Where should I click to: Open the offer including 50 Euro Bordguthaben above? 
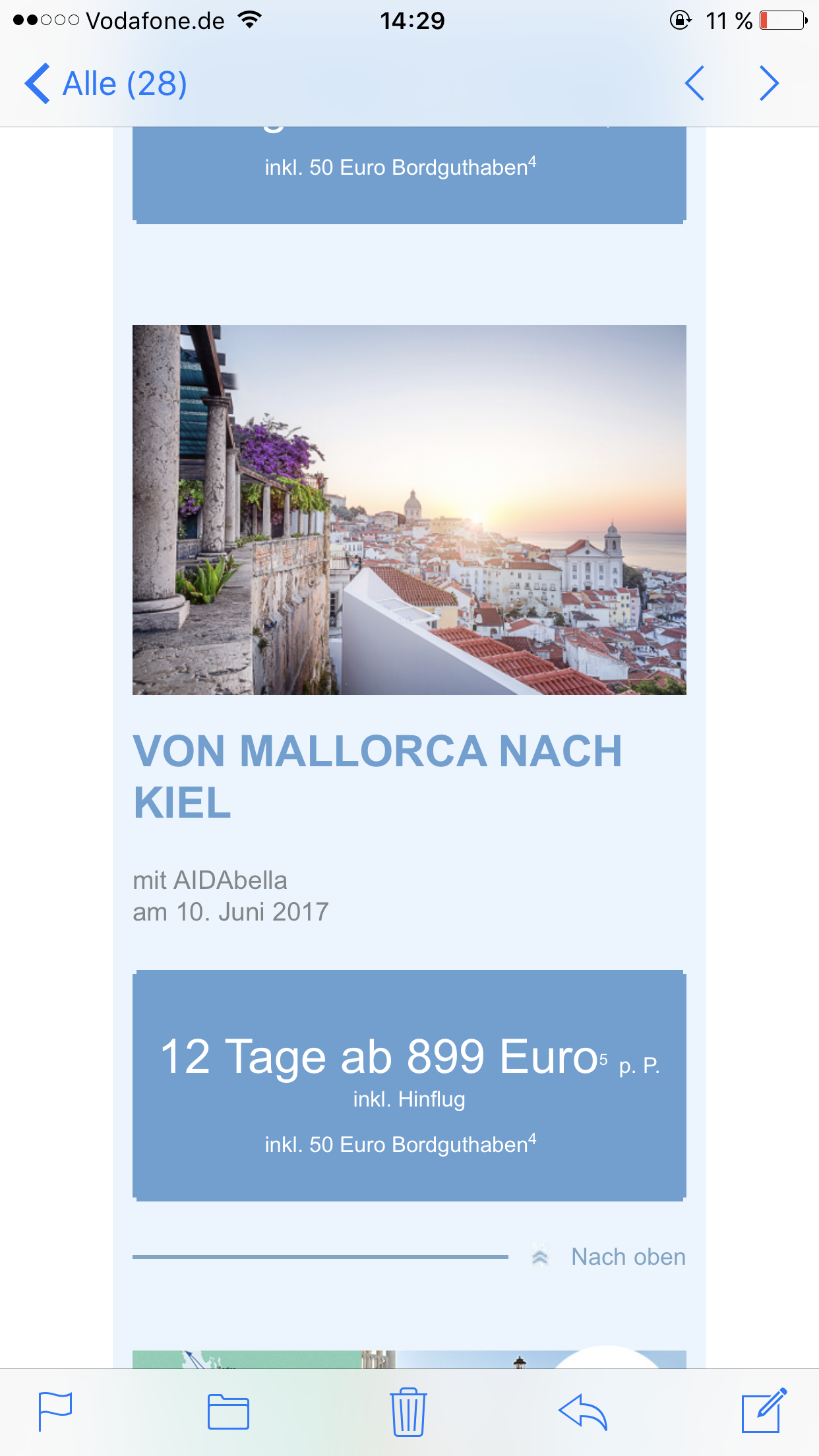click(x=409, y=175)
